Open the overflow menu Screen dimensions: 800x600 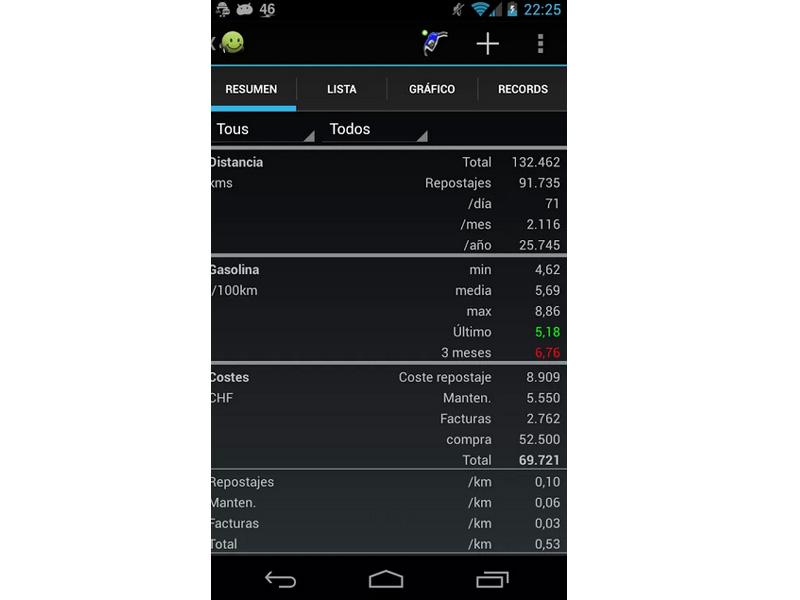540,43
